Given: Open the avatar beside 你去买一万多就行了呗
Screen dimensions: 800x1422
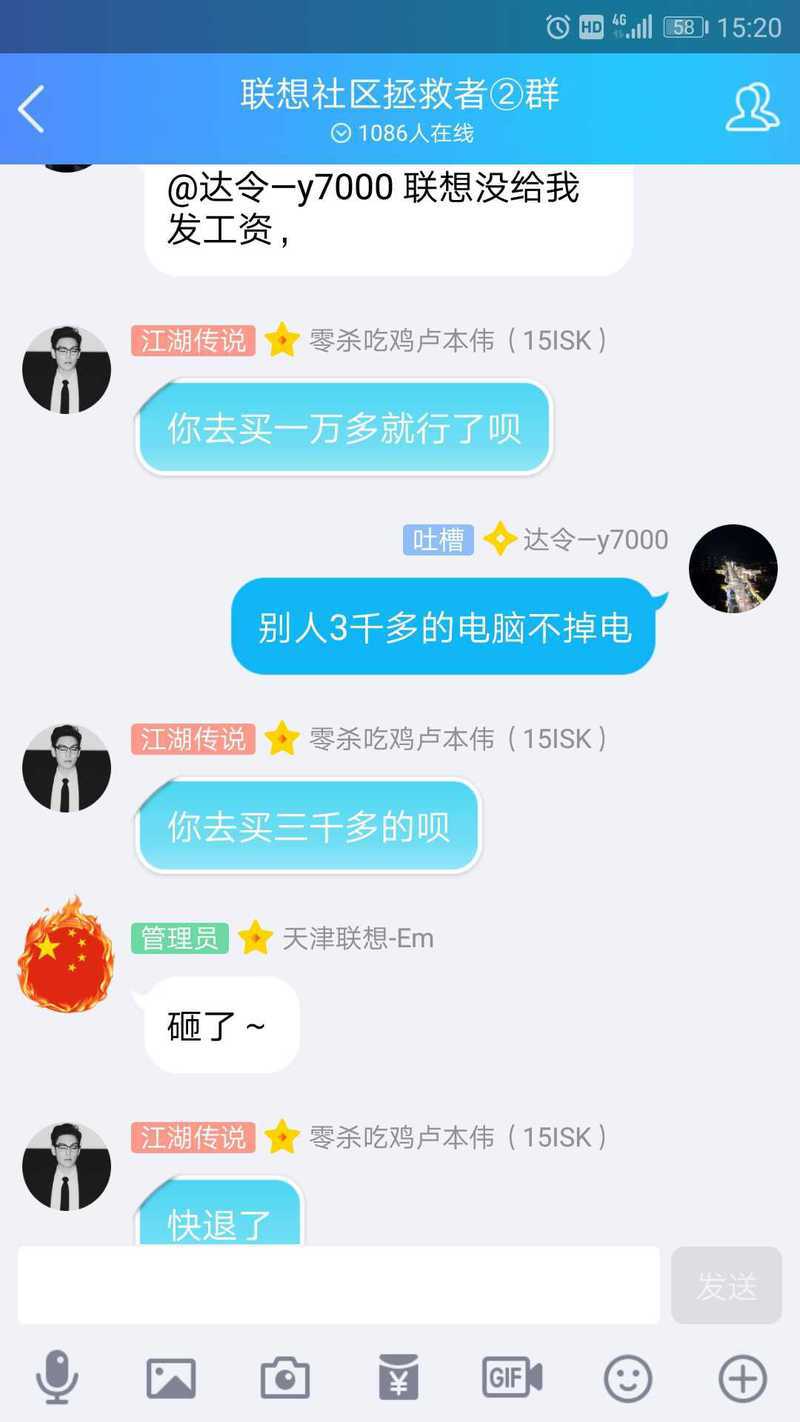Looking at the screenshot, I should point(66,370).
